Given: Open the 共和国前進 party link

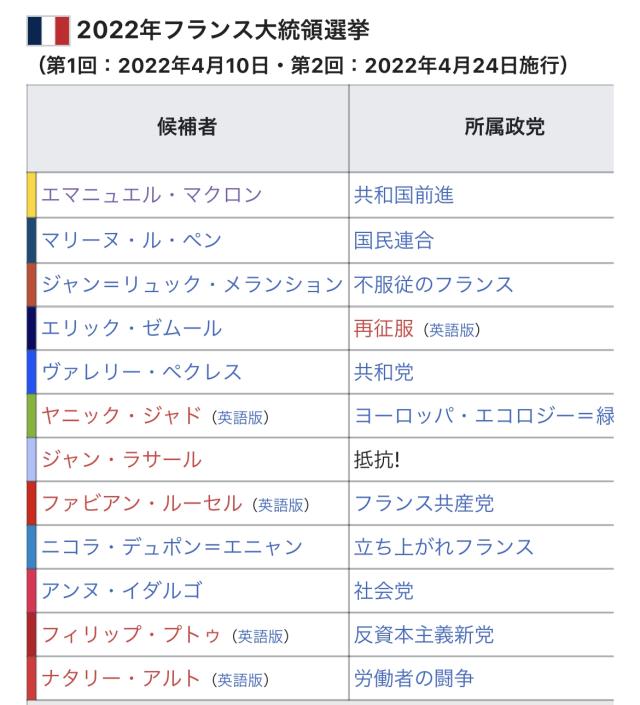Looking at the screenshot, I should 403,195.
